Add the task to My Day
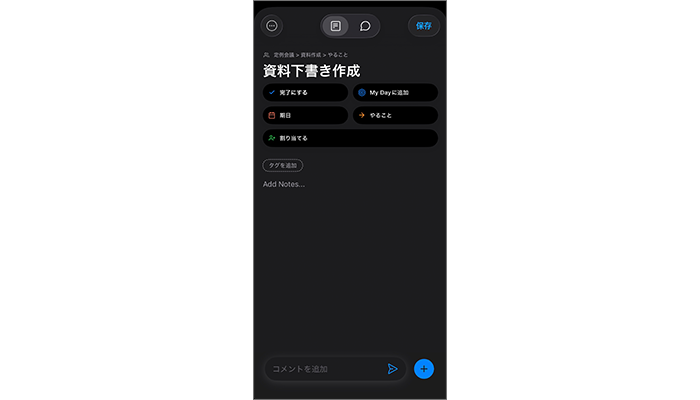This screenshot has height=400, width=700. pyautogui.click(x=395, y=92)
